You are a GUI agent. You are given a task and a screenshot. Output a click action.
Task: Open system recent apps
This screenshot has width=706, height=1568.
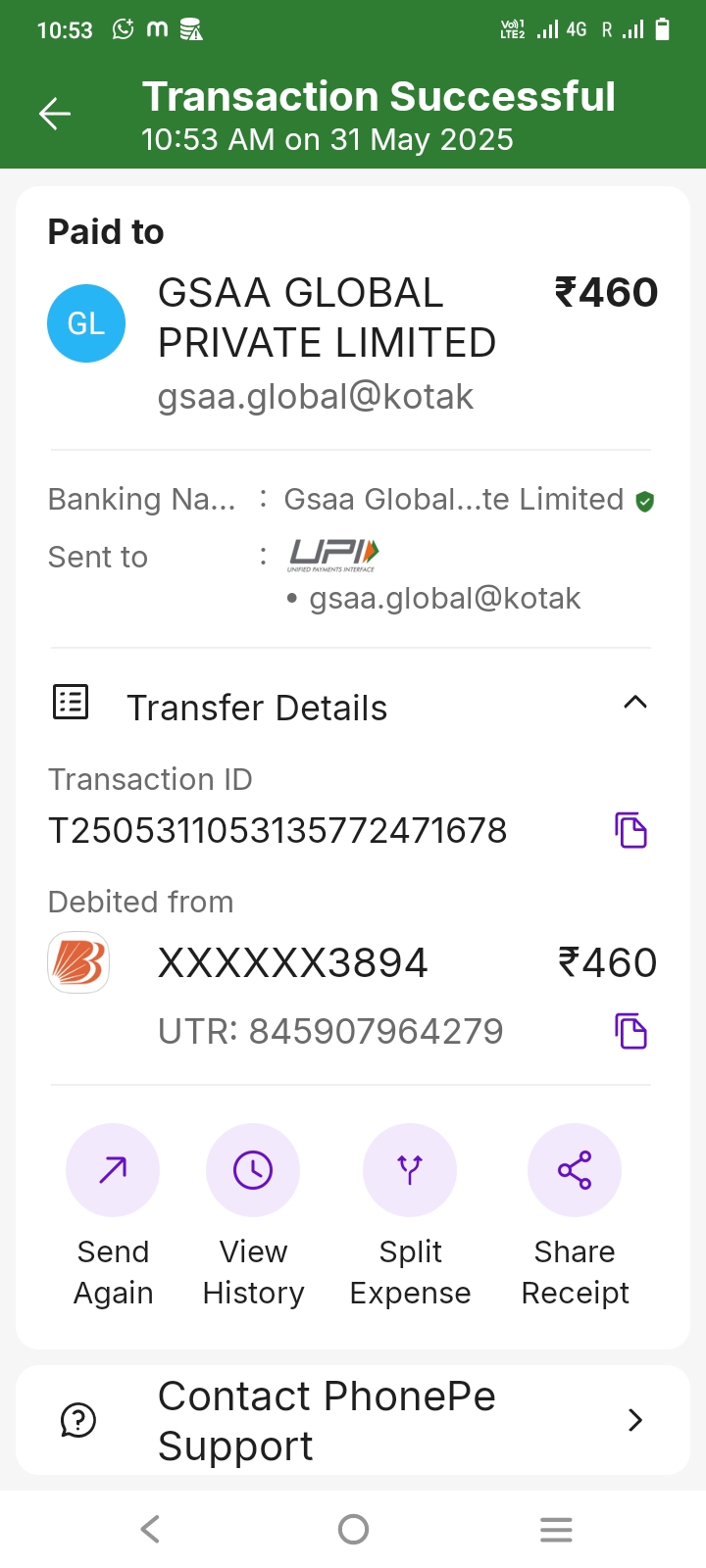pos(556,1529)
